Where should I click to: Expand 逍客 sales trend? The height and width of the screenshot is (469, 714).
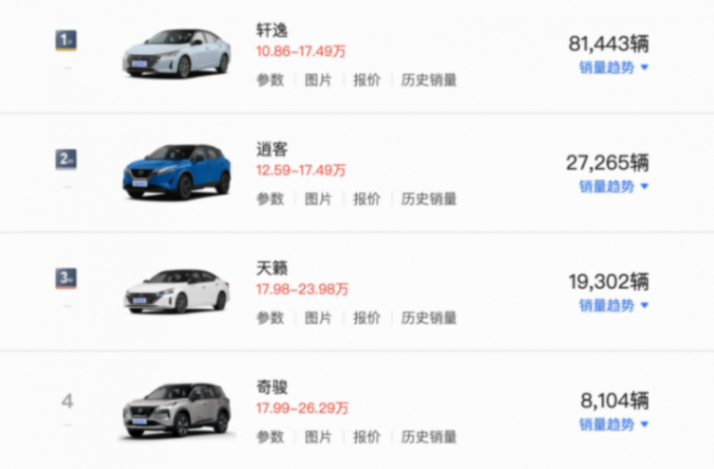613,187
